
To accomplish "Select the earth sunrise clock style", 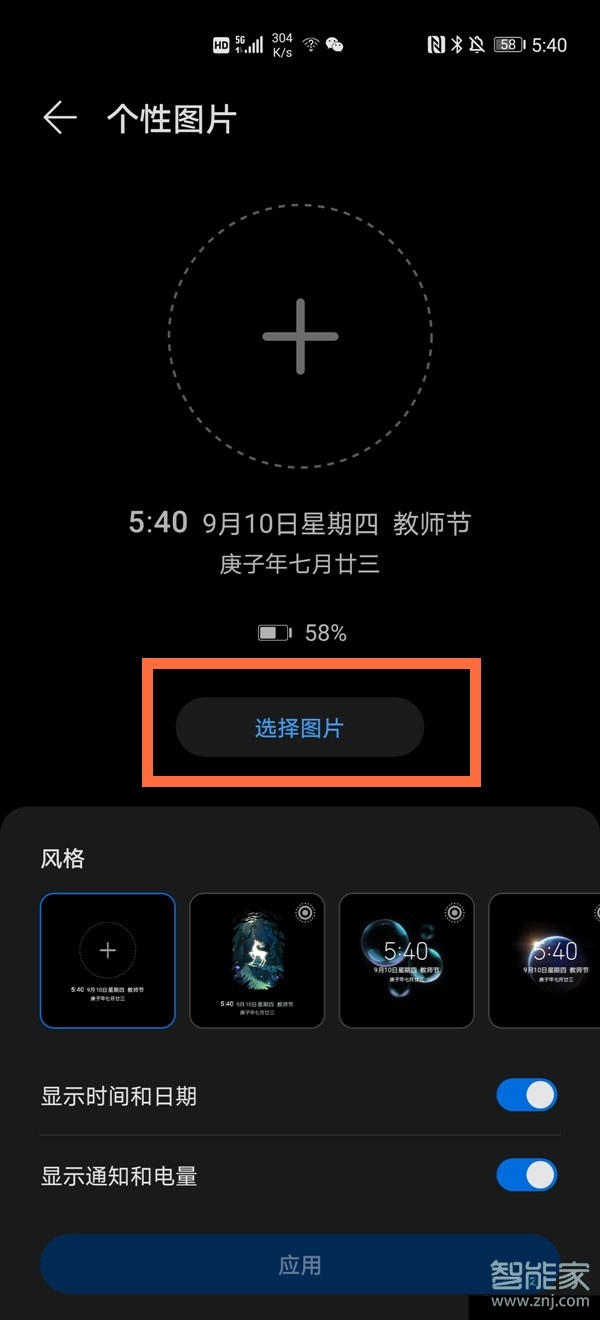I will (x=545, y=960).
